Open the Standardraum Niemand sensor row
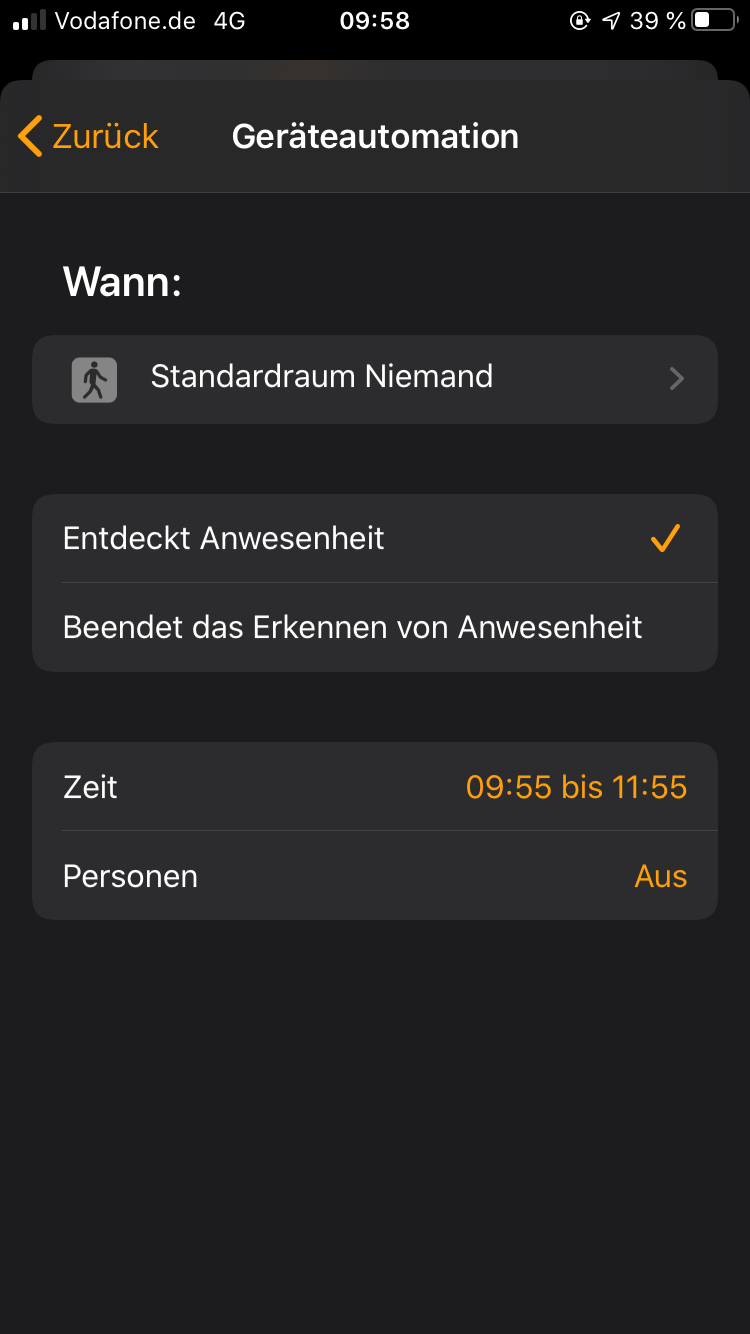The width and height of the screenshot is (750, 1334). 374,378
